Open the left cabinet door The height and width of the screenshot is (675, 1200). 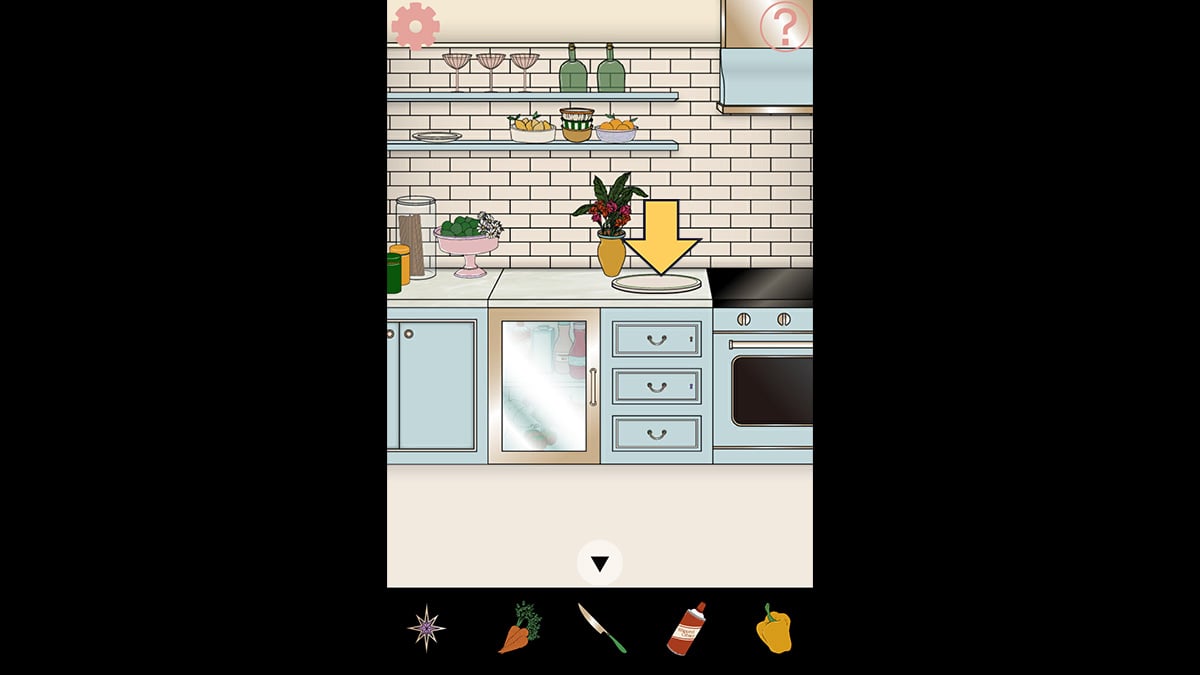pyautogui.click(x=437, y=385)
